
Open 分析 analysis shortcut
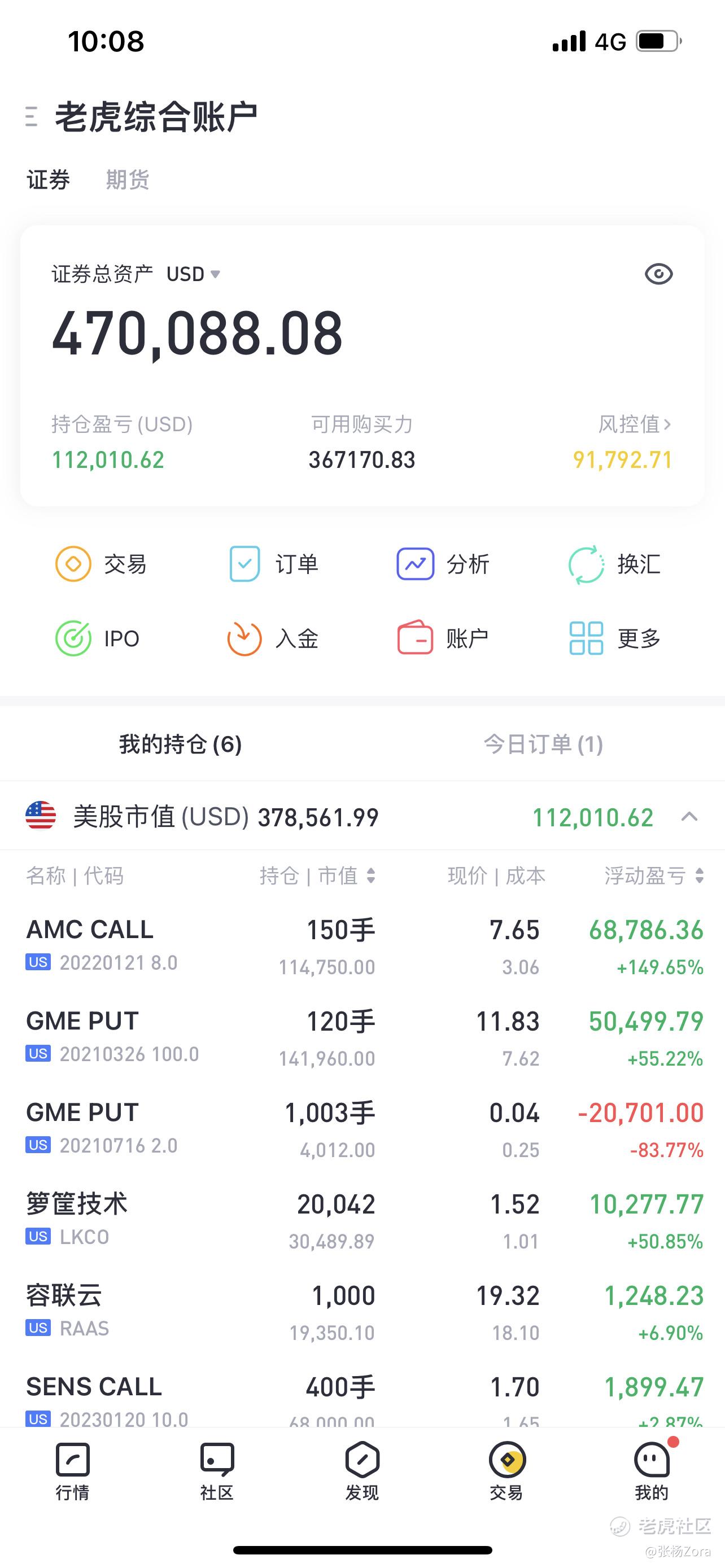(x=443, y=564)
